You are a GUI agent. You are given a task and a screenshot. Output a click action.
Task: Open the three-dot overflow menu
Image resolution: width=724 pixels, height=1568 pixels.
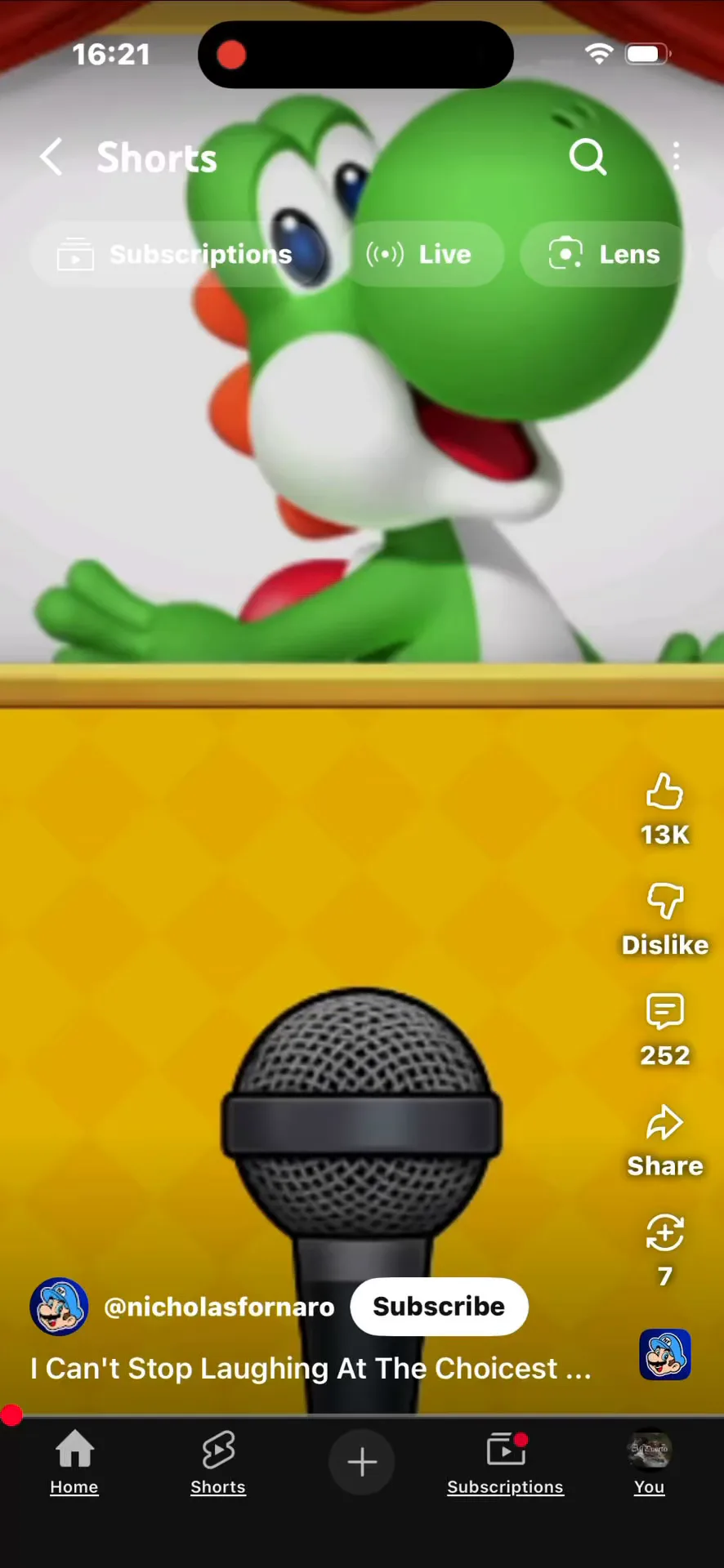click(x=676, y=156)
